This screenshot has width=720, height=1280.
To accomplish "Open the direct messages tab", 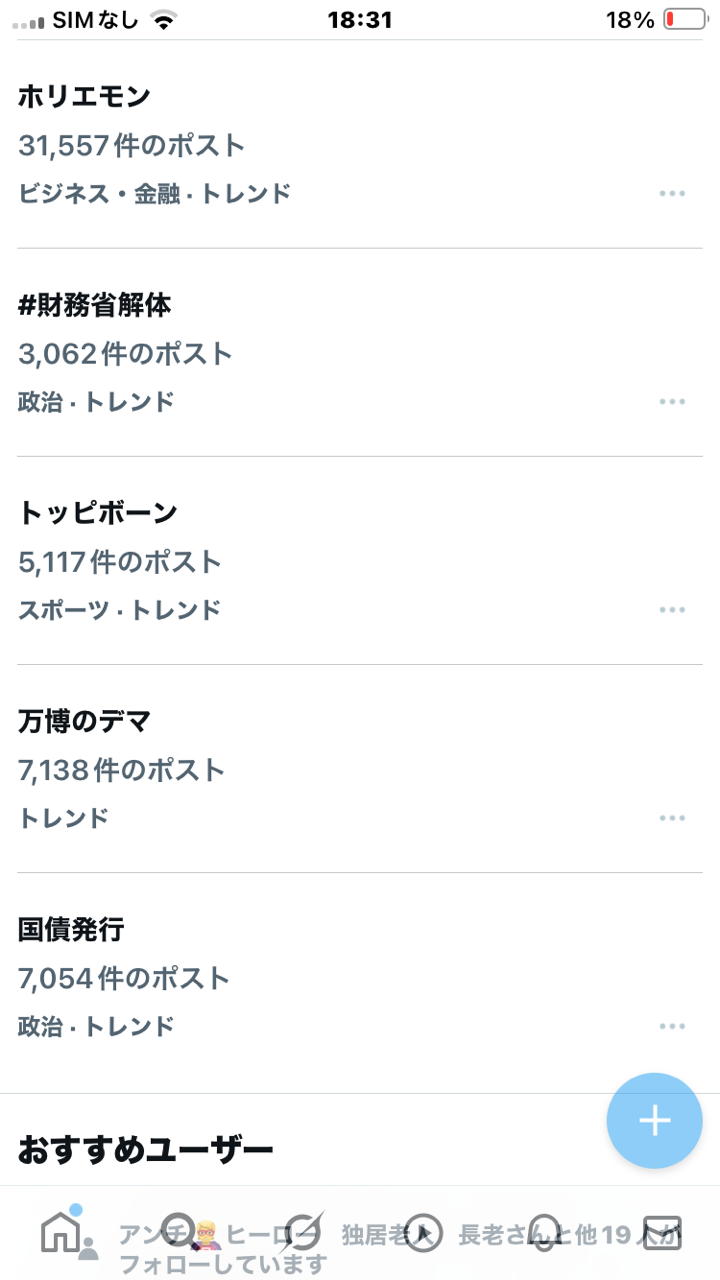I will [x=661, y=1233].
